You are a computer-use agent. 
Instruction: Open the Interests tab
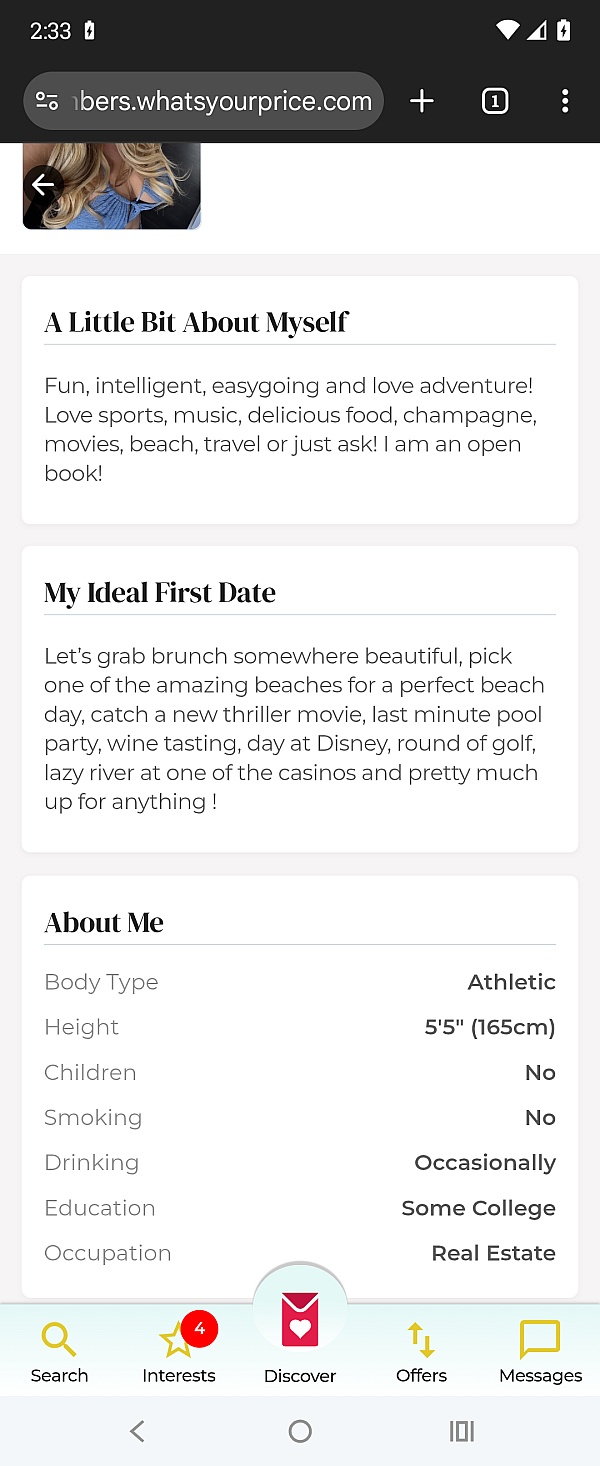click(179, 1351)
